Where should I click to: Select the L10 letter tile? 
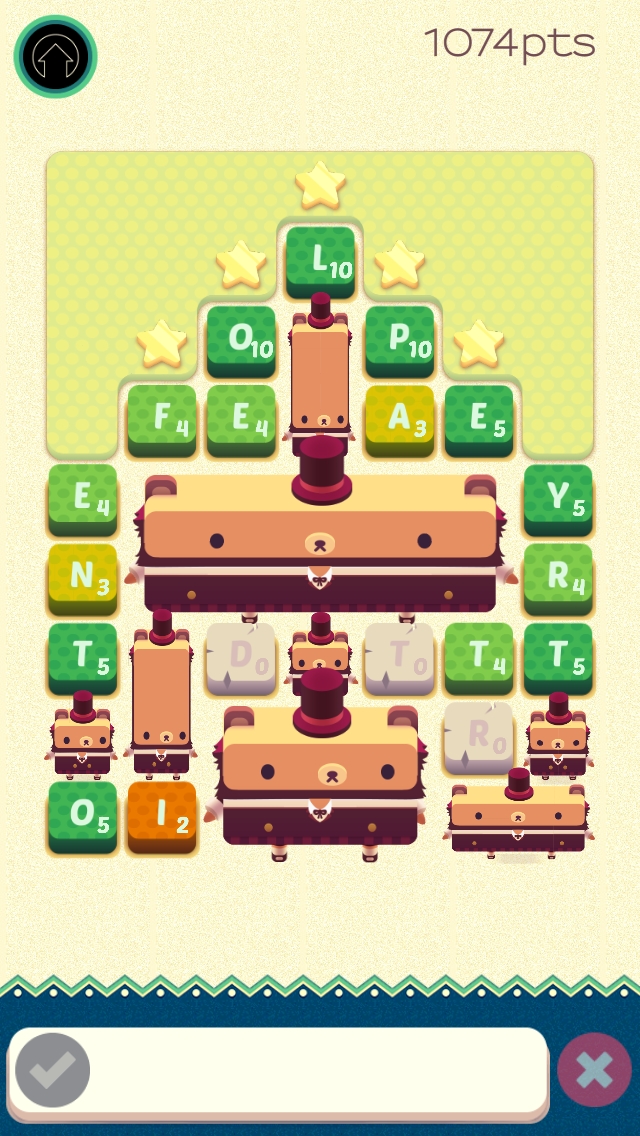tap(321, 261)
